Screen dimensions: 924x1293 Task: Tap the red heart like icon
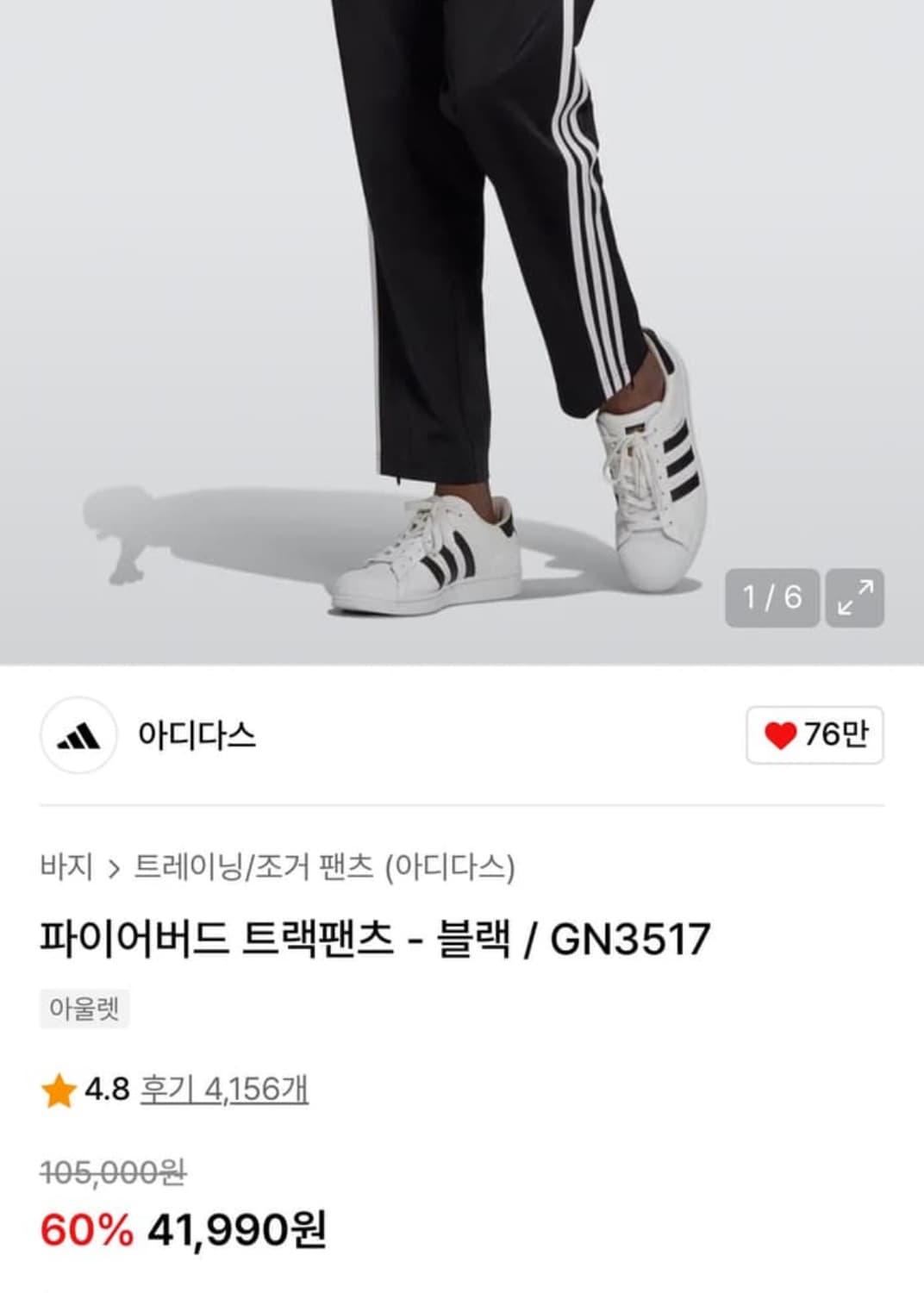tap(782, 737)
